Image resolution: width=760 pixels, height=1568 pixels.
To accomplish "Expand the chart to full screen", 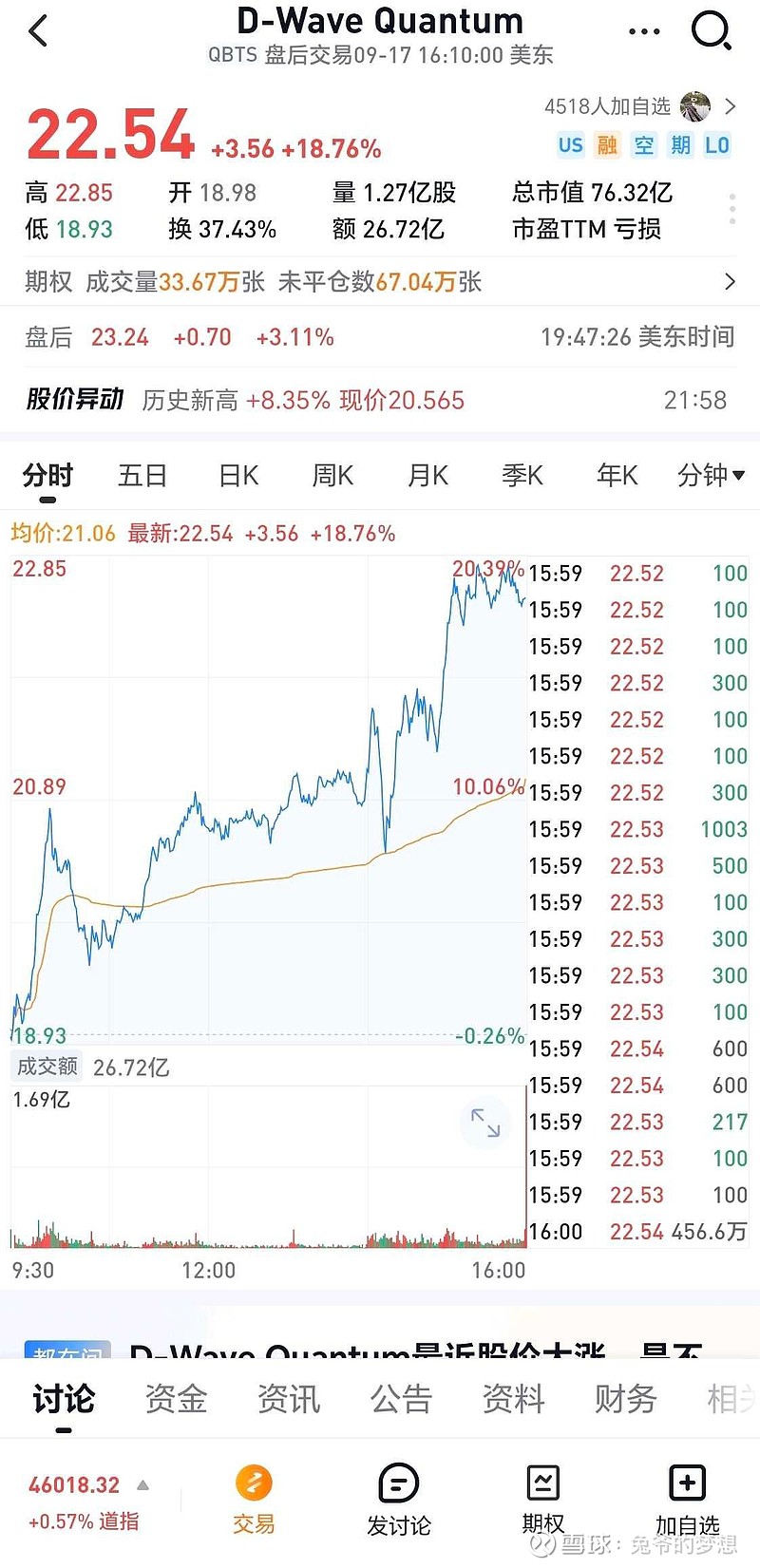I will (485, 1123).
